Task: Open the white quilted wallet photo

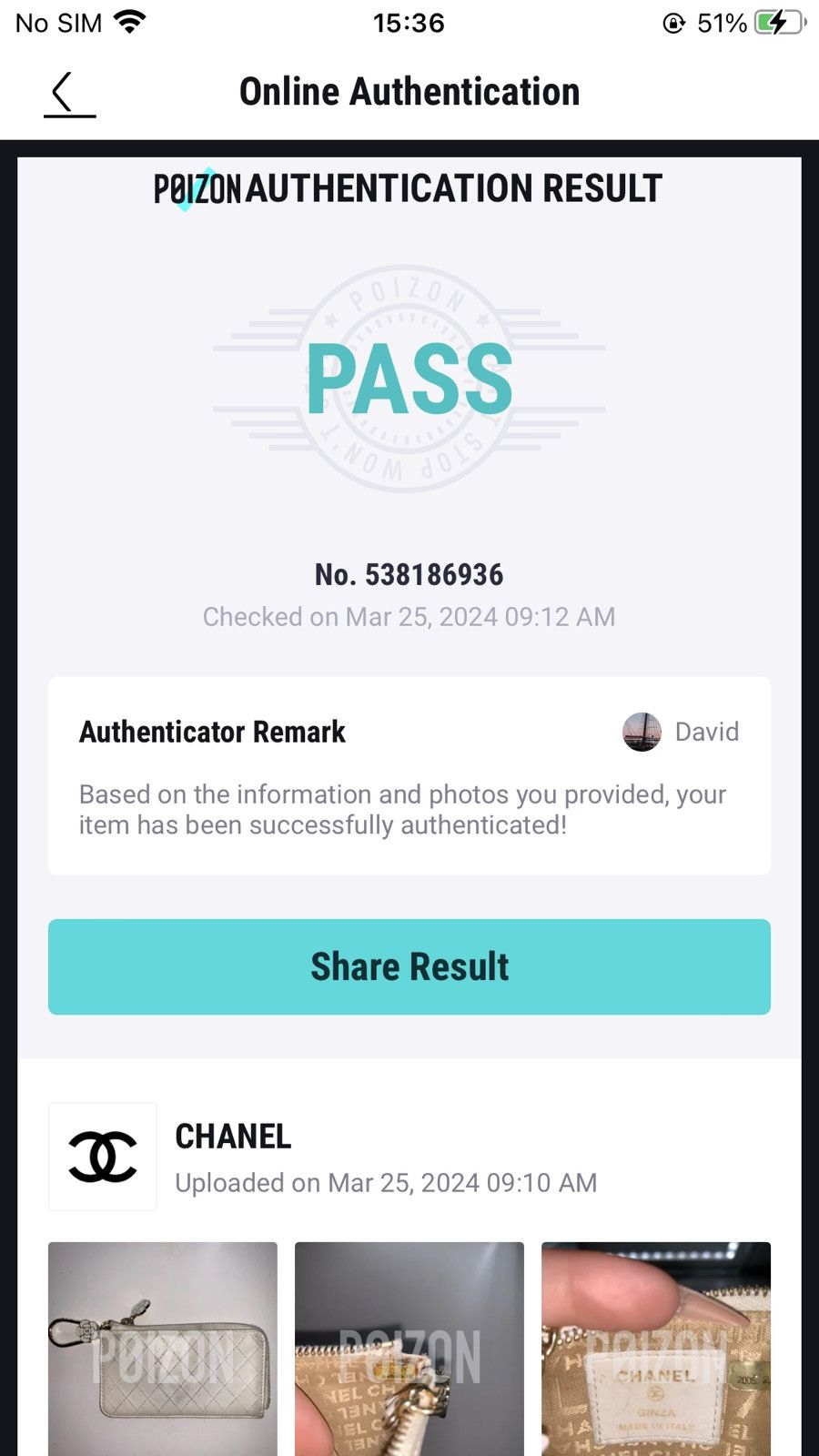Action: (x=163, y=1349)
